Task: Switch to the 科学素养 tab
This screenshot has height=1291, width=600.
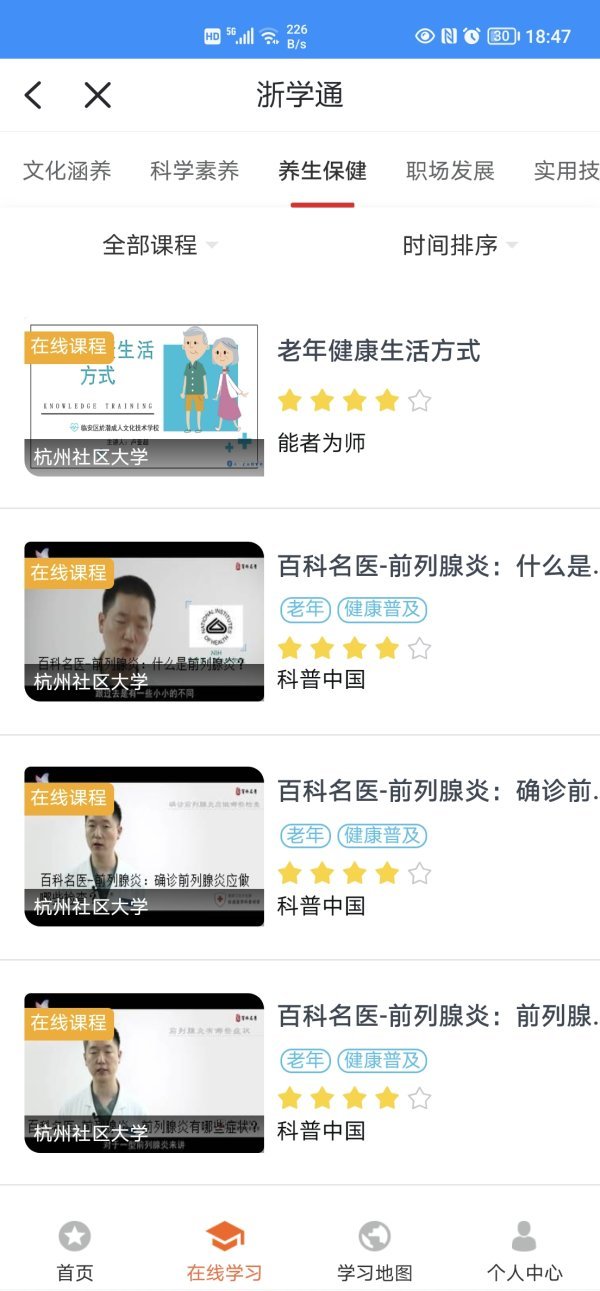Action: point(195,171)
